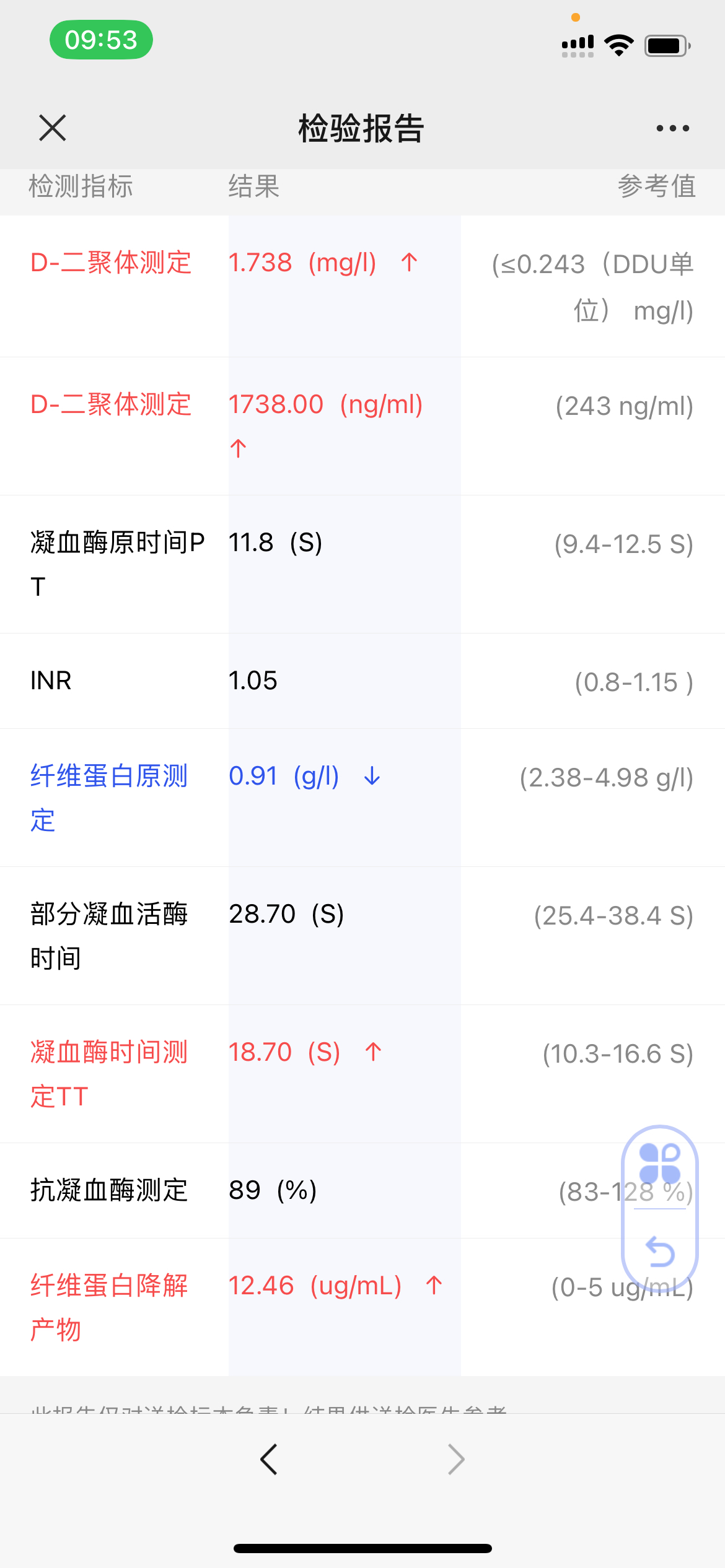Tap the floating four-dot menu icon

point(660,1164)
